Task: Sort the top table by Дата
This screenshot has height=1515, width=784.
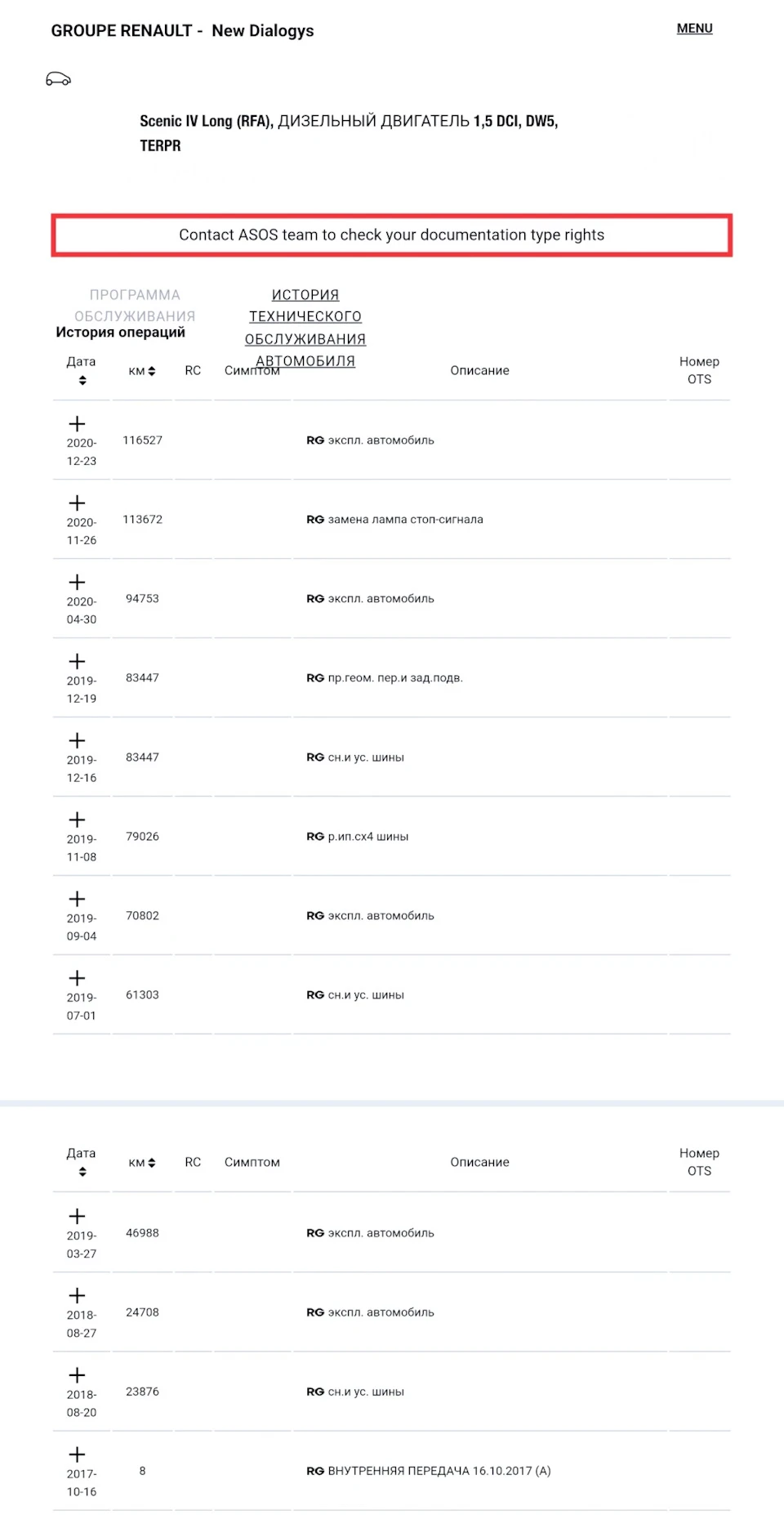Action: tap(82, 380)
